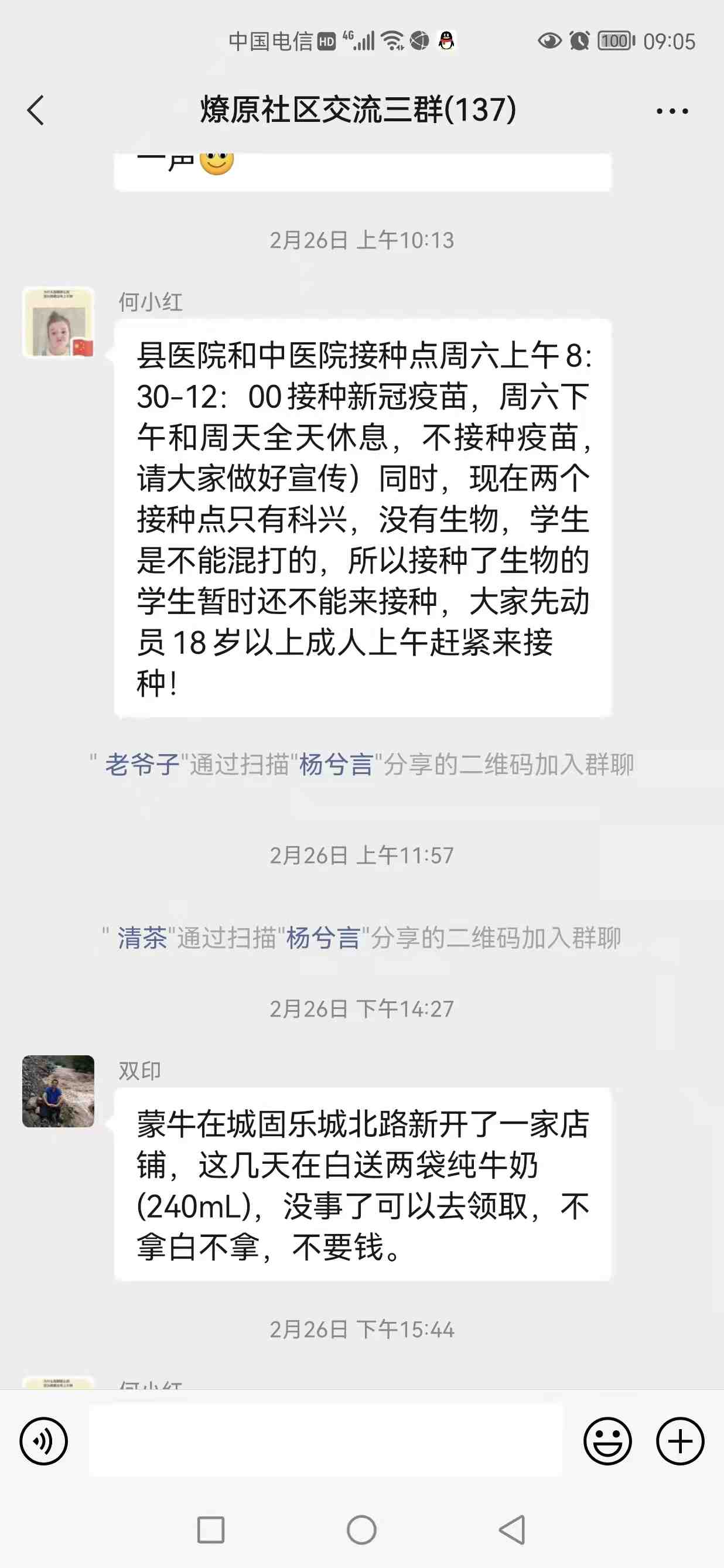Open the three-dot chat info menu
Screen dimensions: 724x1568
coord(672,111)
